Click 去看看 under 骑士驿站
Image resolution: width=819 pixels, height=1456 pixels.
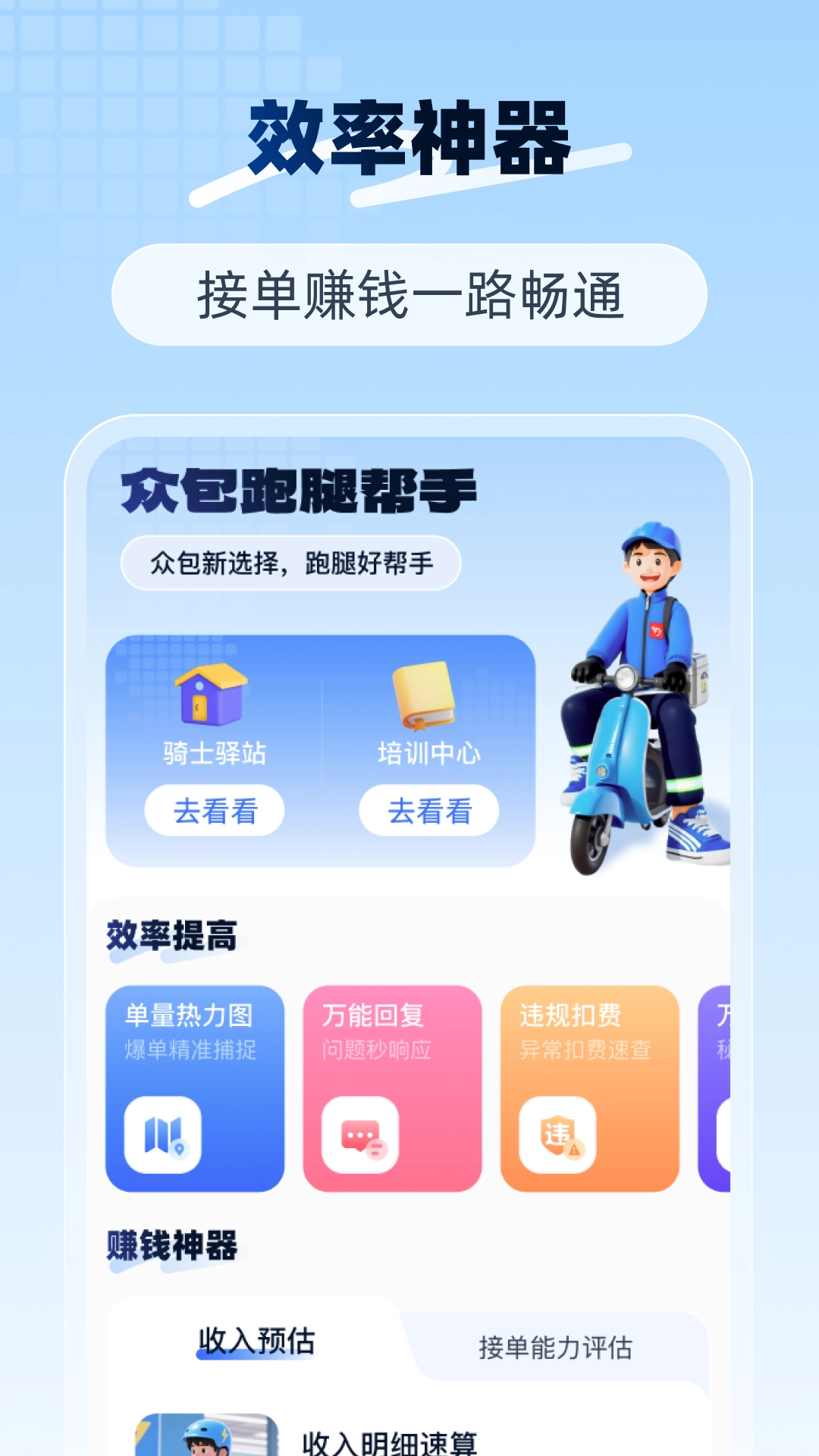tap(214, 810)
